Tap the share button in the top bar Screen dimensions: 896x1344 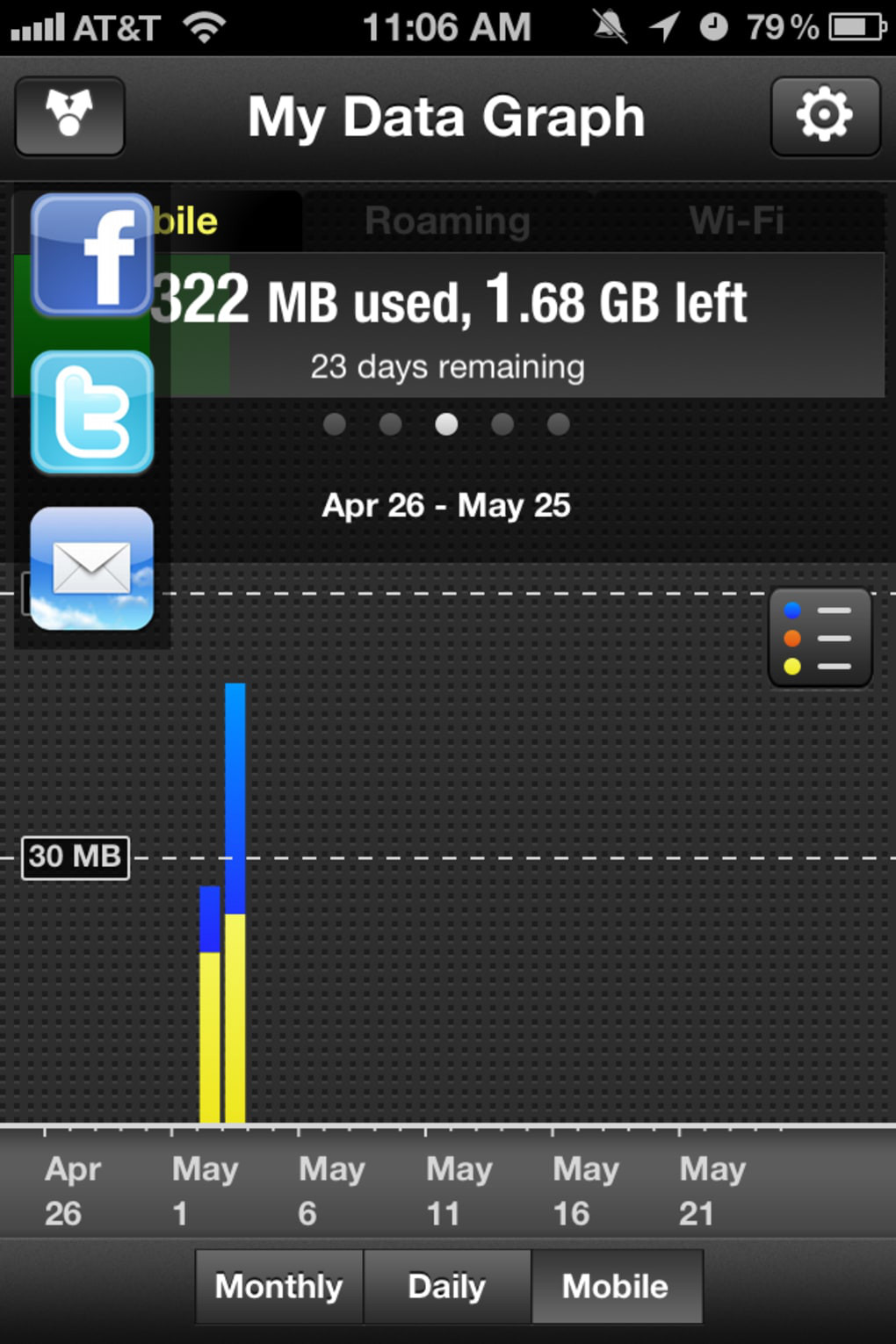69,116
